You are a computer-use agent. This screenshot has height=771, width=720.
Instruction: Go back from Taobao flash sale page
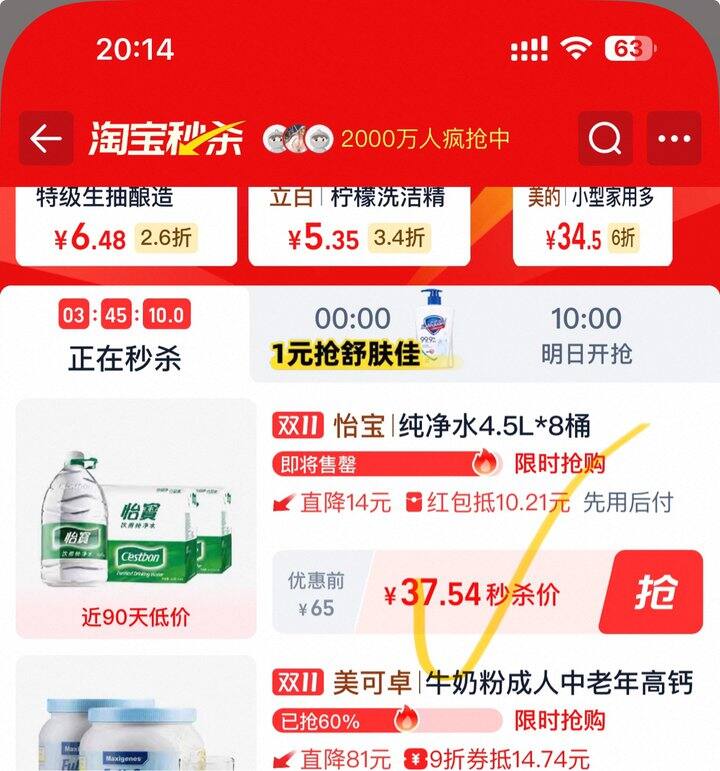pyautogui.click(x=46, y=139)
